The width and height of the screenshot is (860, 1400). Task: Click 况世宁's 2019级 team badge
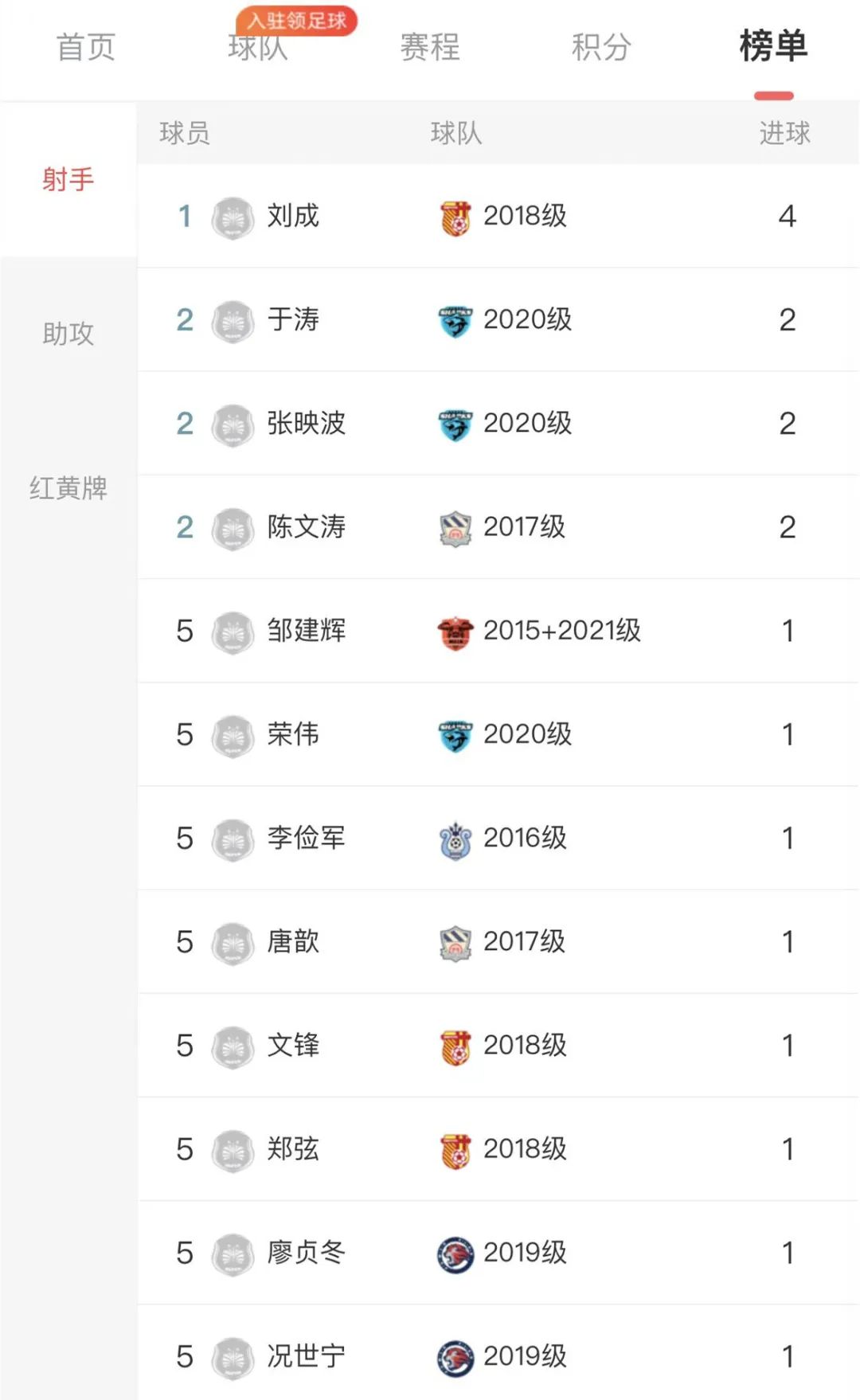[454, 1356]
